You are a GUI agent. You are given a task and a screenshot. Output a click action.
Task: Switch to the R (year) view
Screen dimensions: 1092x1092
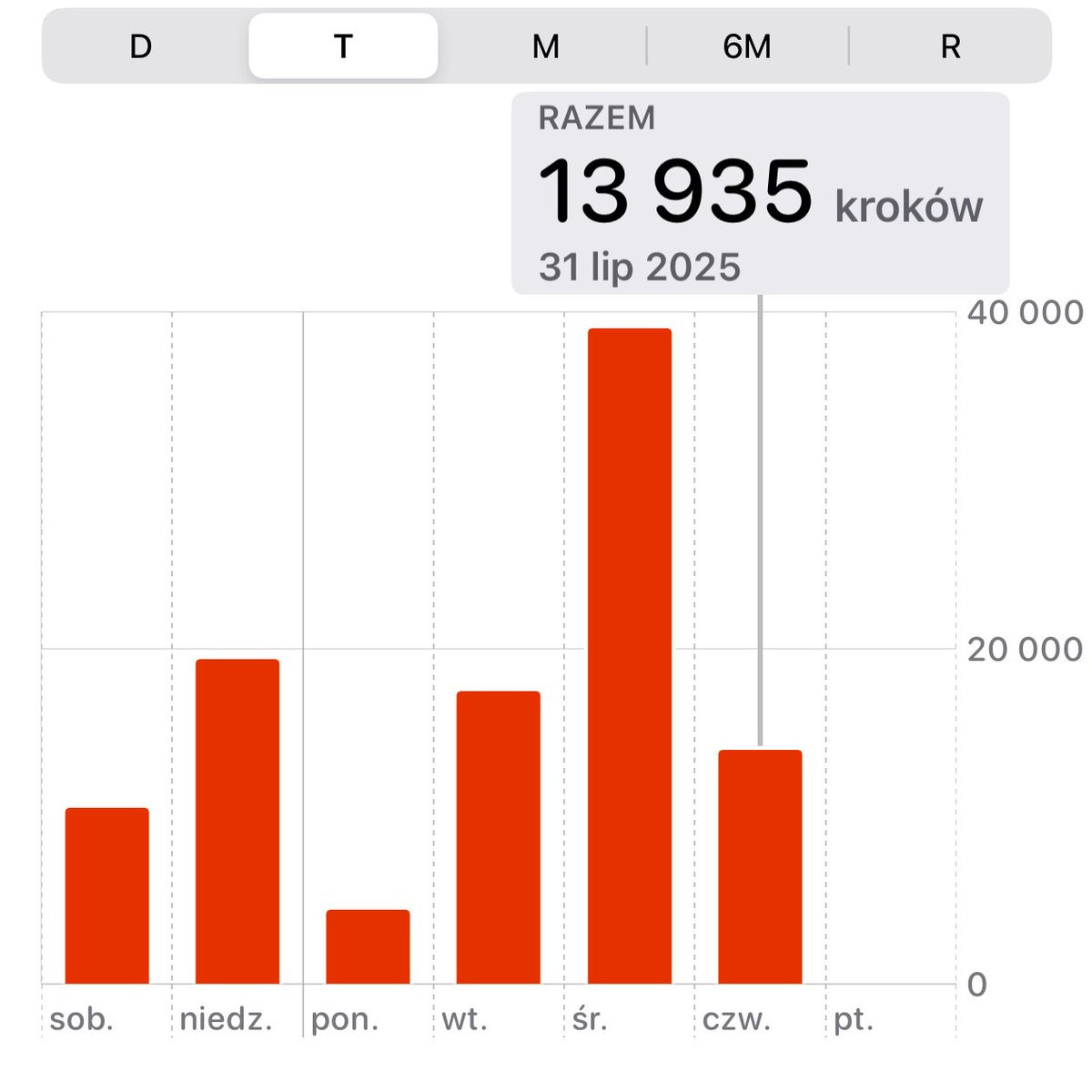[950, 46]
